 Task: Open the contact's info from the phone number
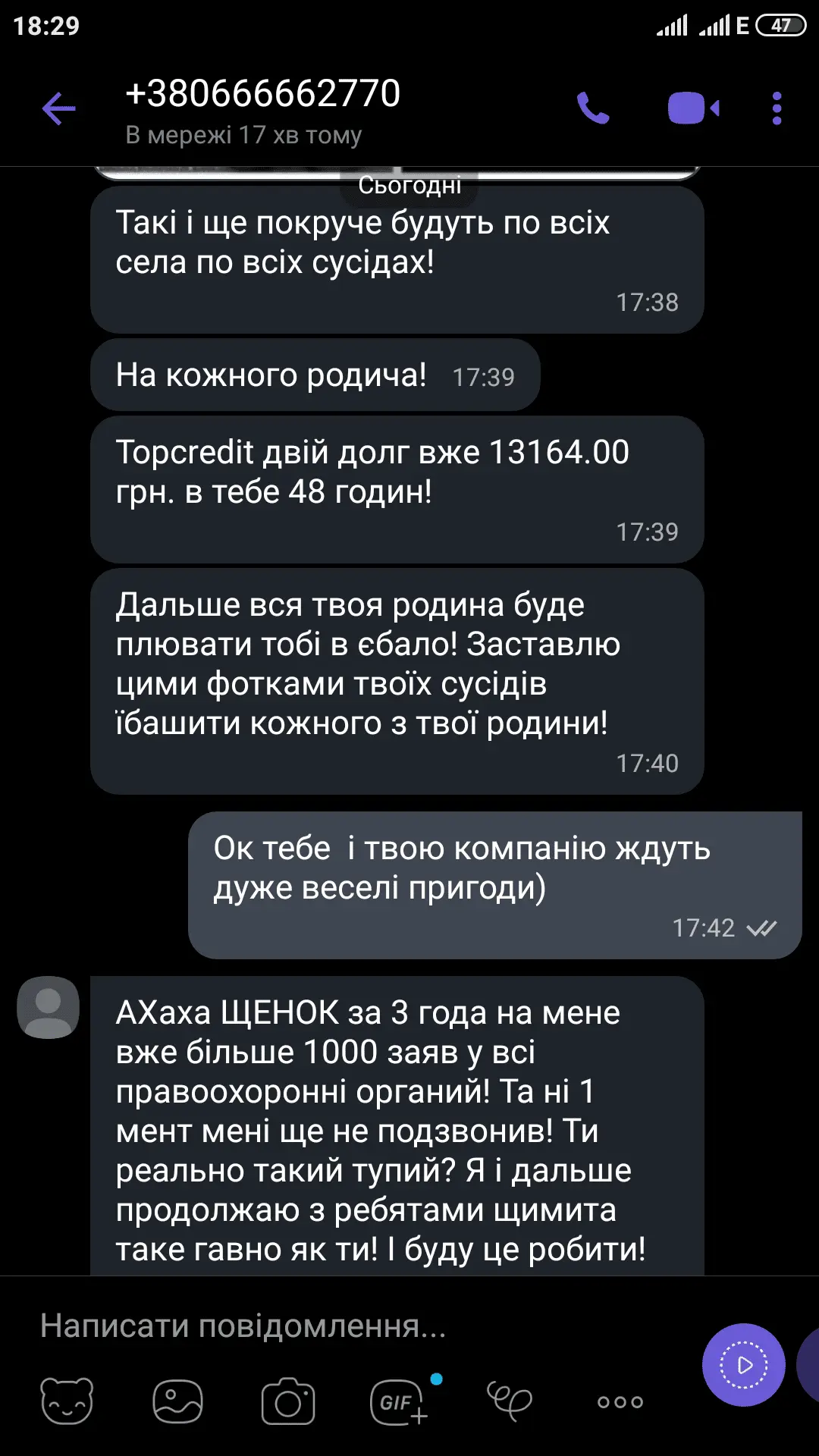click(x=262, y=94)
